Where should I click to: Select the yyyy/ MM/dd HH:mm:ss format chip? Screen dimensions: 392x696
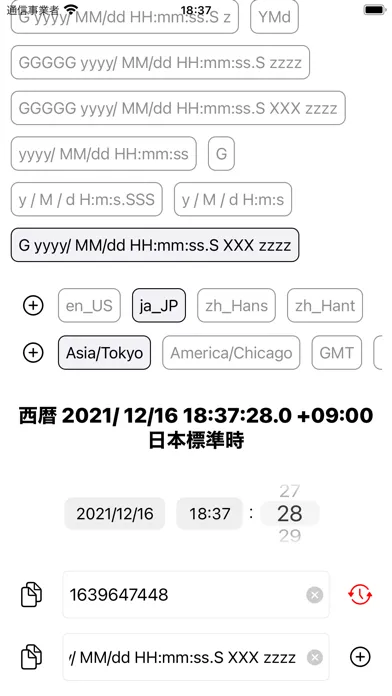[103, 154]
